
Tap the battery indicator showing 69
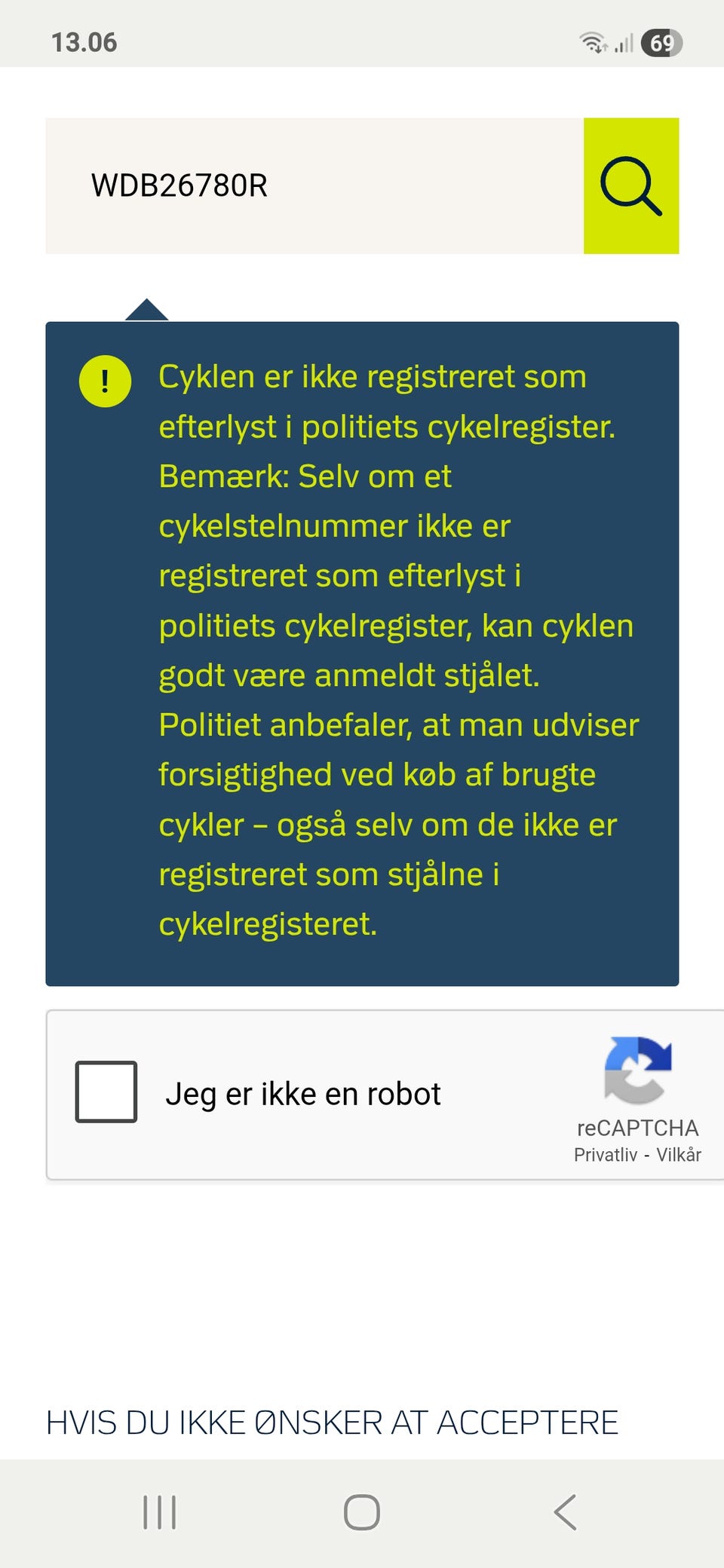[x=660, y=43]
